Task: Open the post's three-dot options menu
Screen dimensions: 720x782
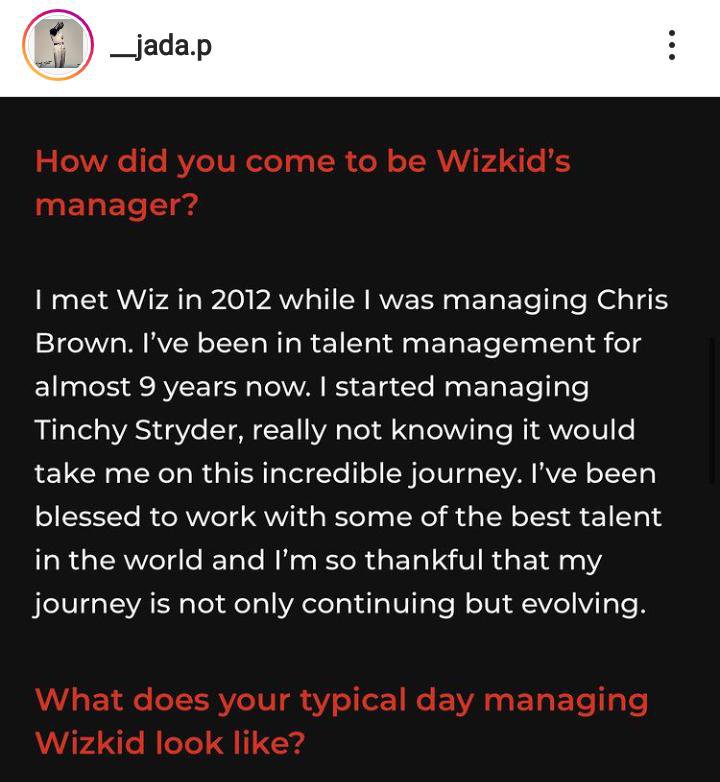Action: (x=671, y=45)
